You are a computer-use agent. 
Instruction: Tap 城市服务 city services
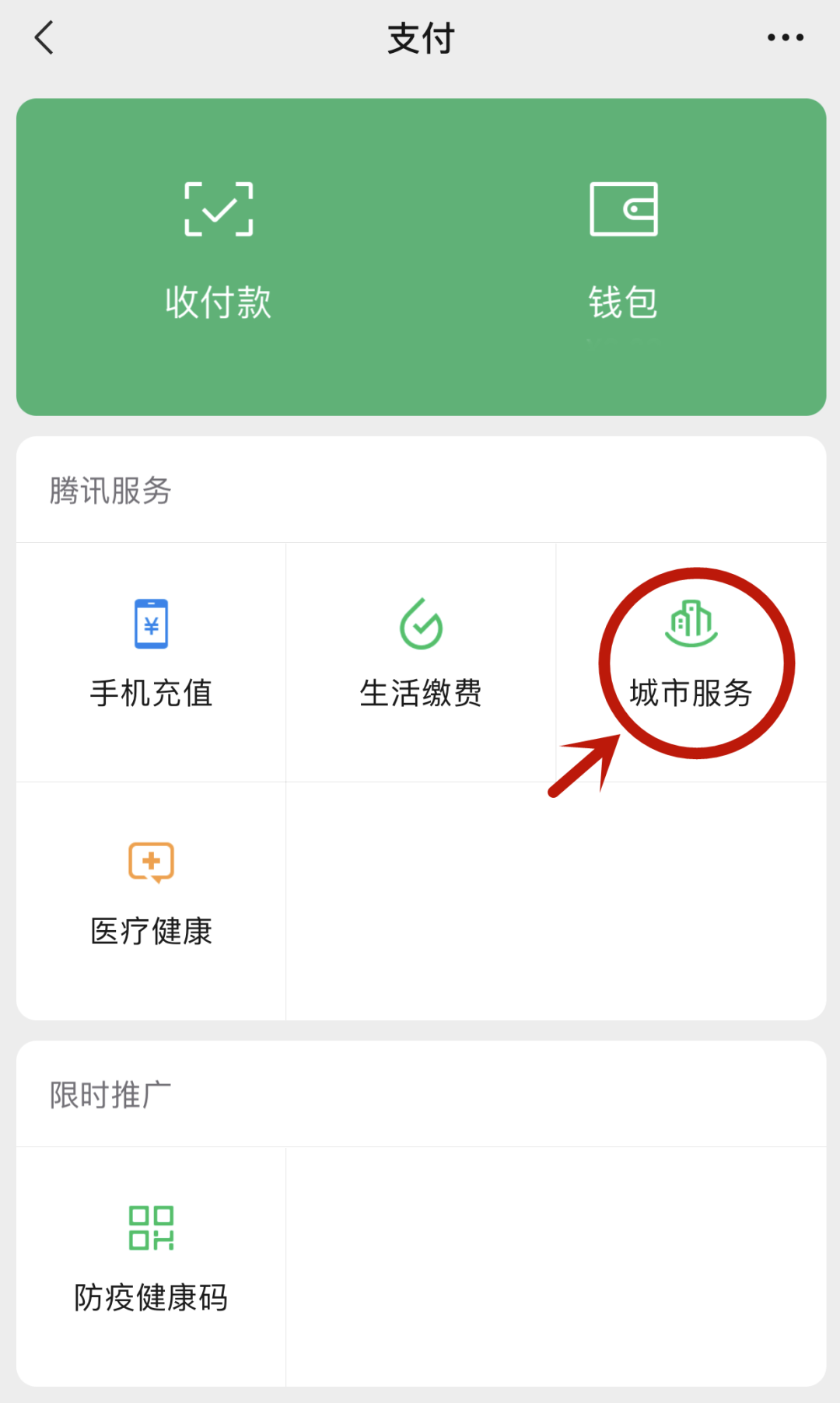tap(691, 662)
